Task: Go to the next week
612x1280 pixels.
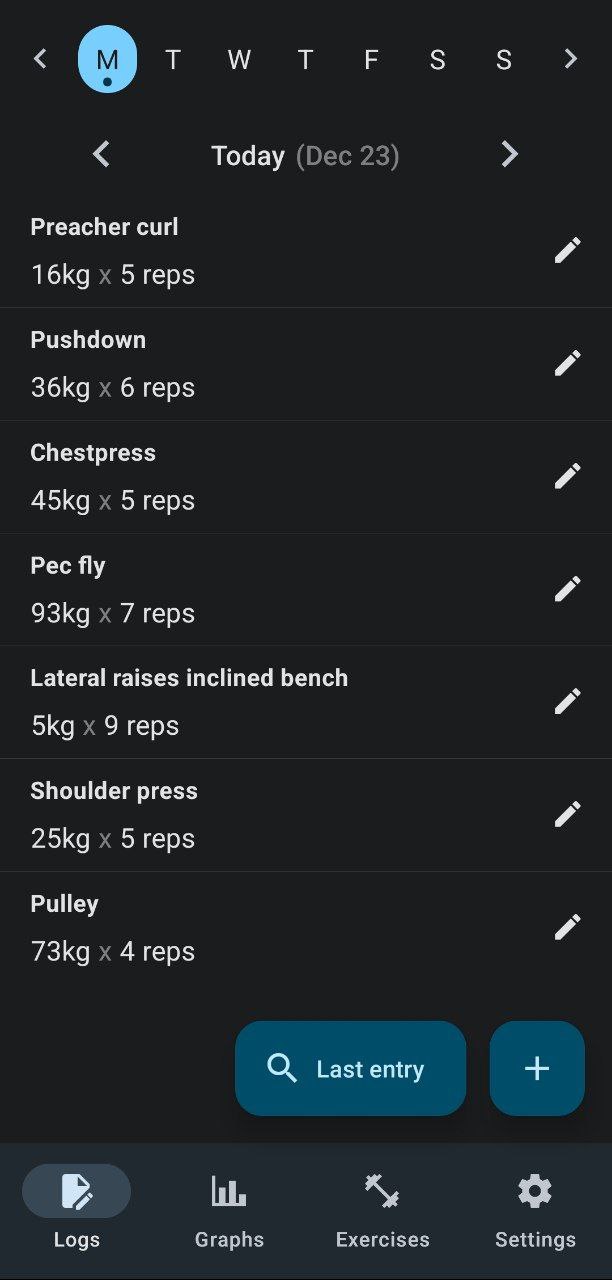Action: (571, 59)
